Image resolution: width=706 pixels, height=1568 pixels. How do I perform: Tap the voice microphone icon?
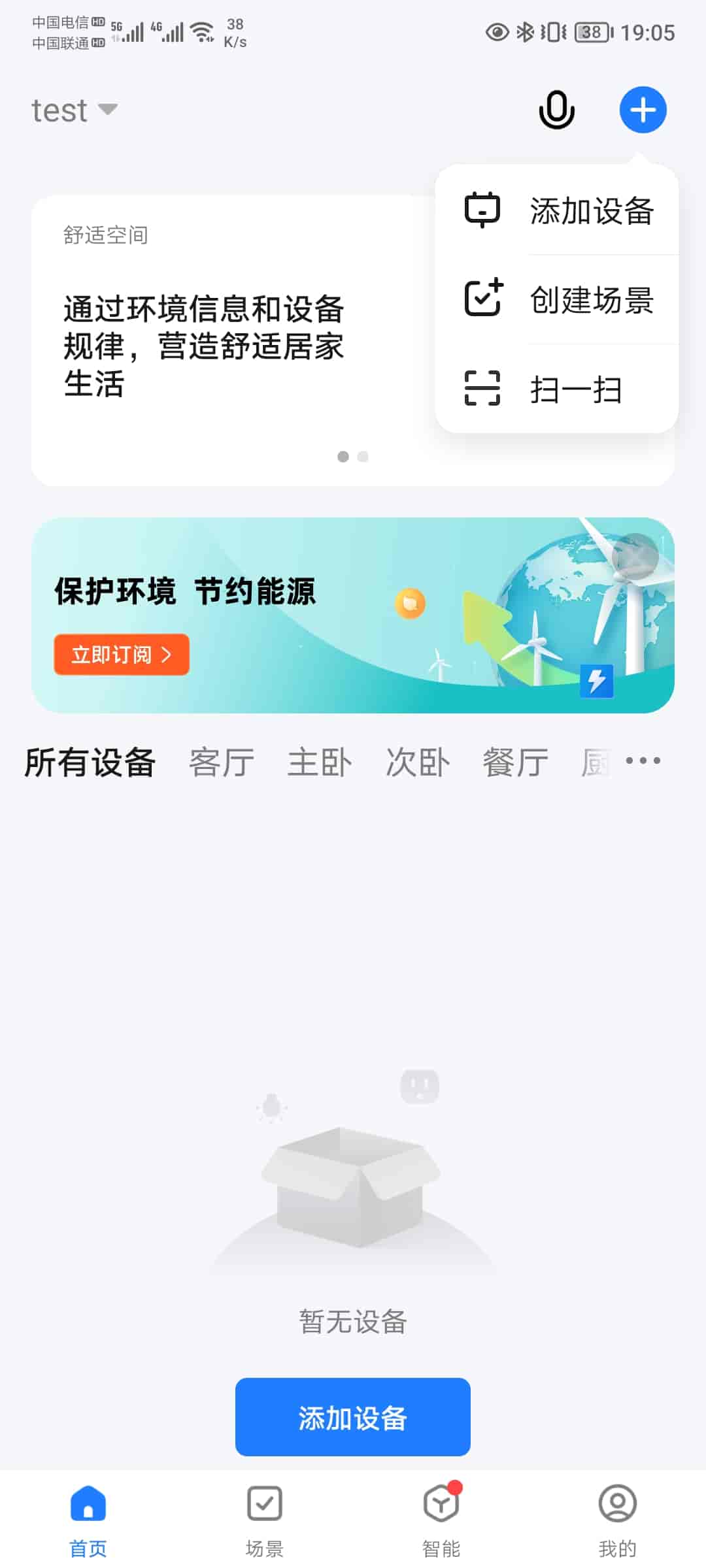coord(556,110)
